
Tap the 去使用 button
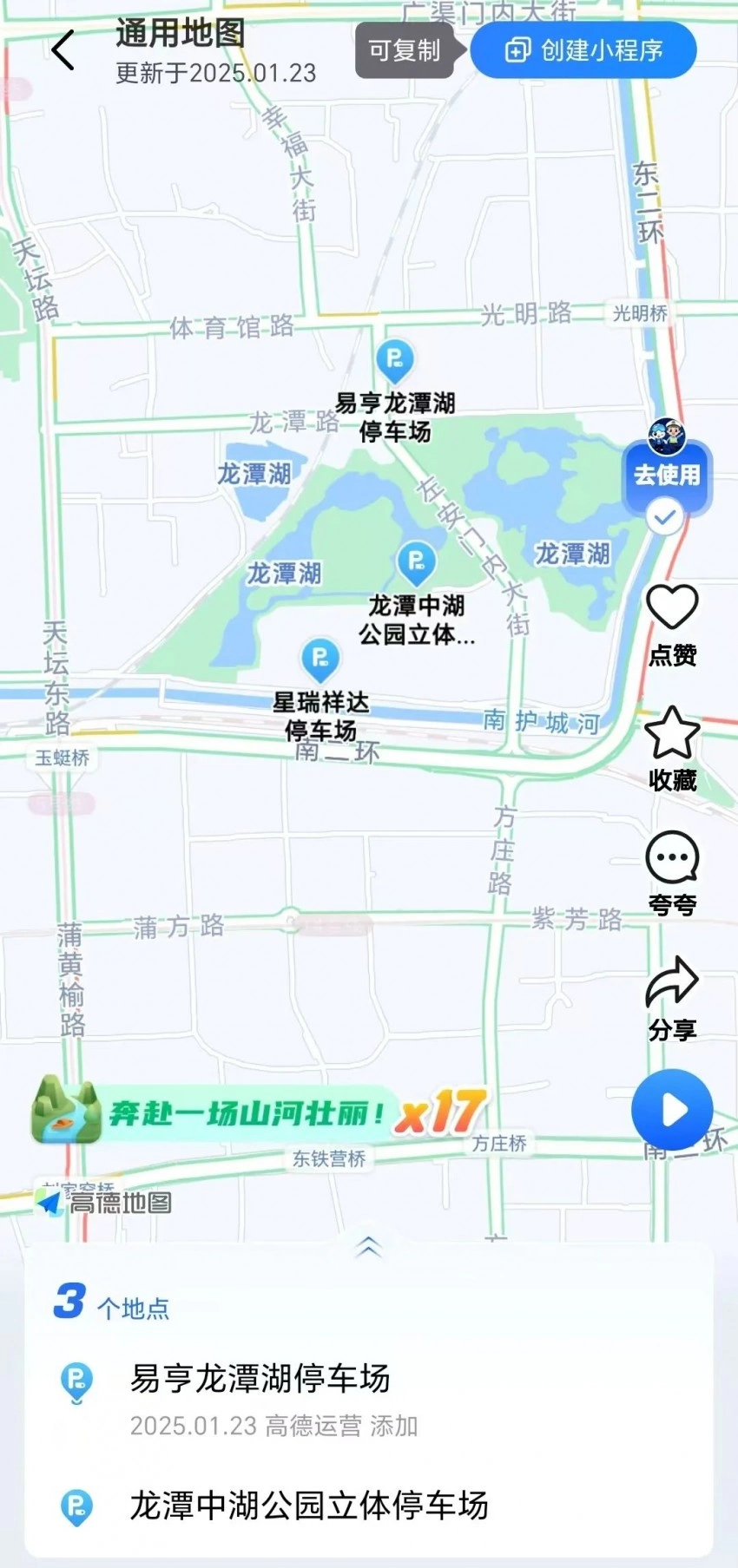(x=666, y=475)
